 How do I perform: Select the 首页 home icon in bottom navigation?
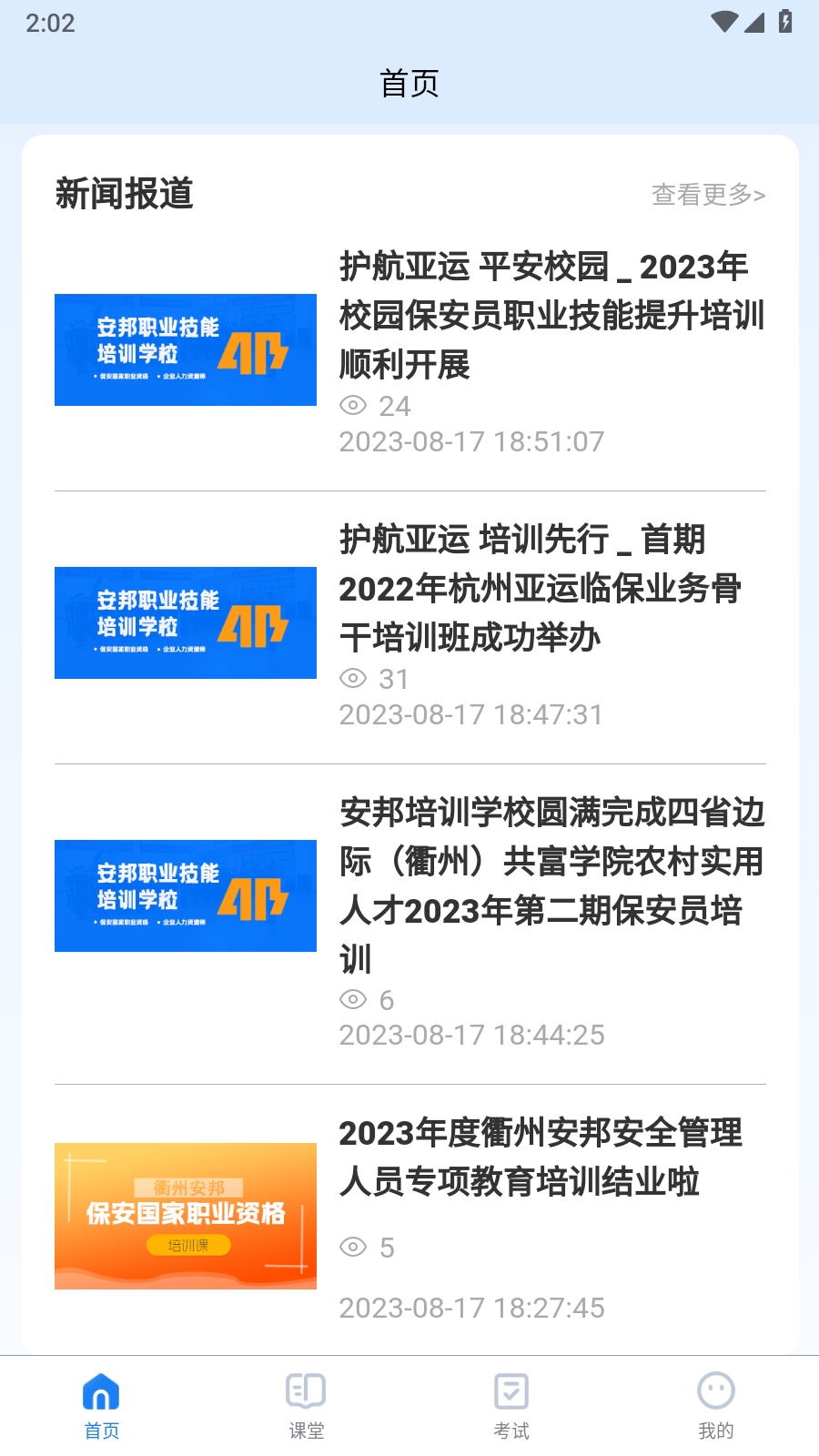pyautogui.click(x=102, y=1390)
